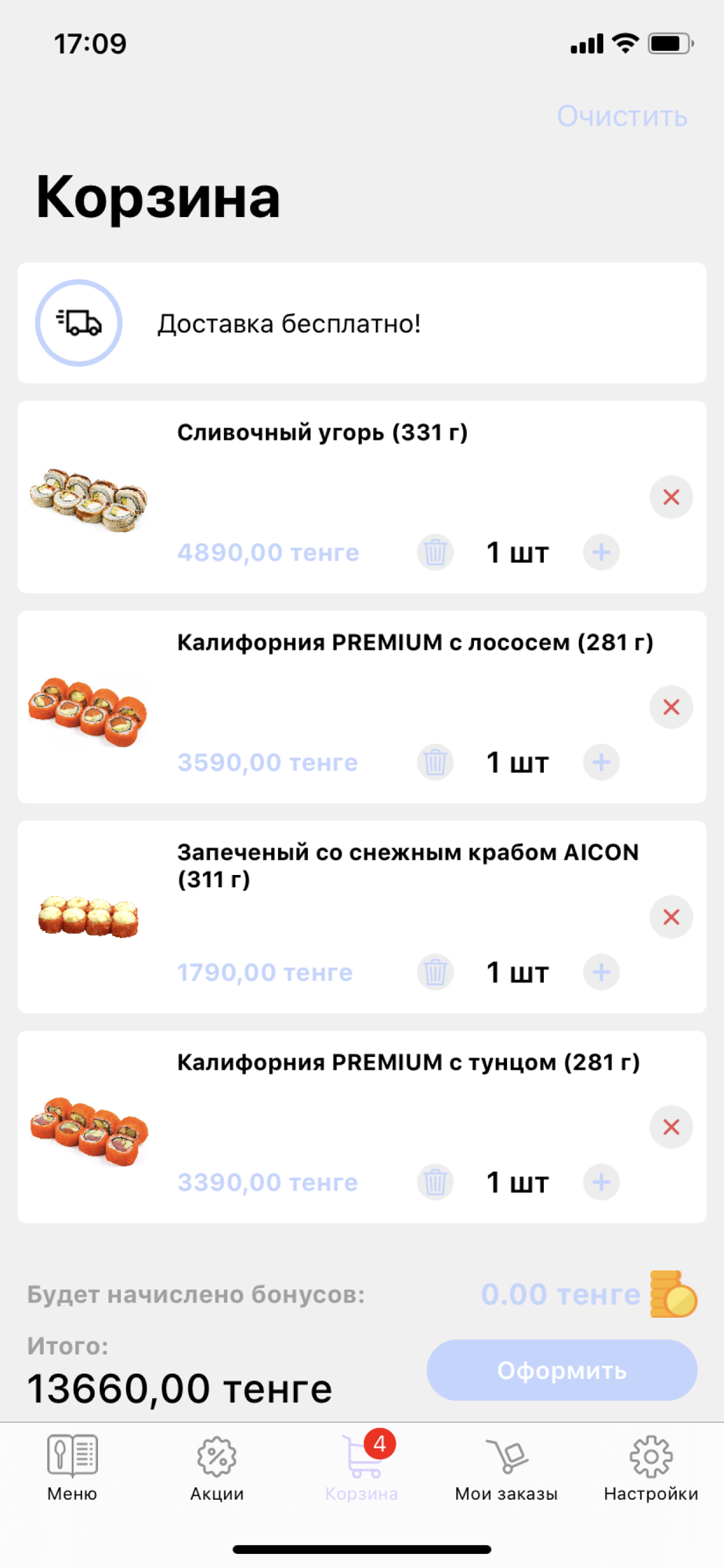Delete Запеченый со снежным крабом via X
724x1568 pixels.
[672, 917]
